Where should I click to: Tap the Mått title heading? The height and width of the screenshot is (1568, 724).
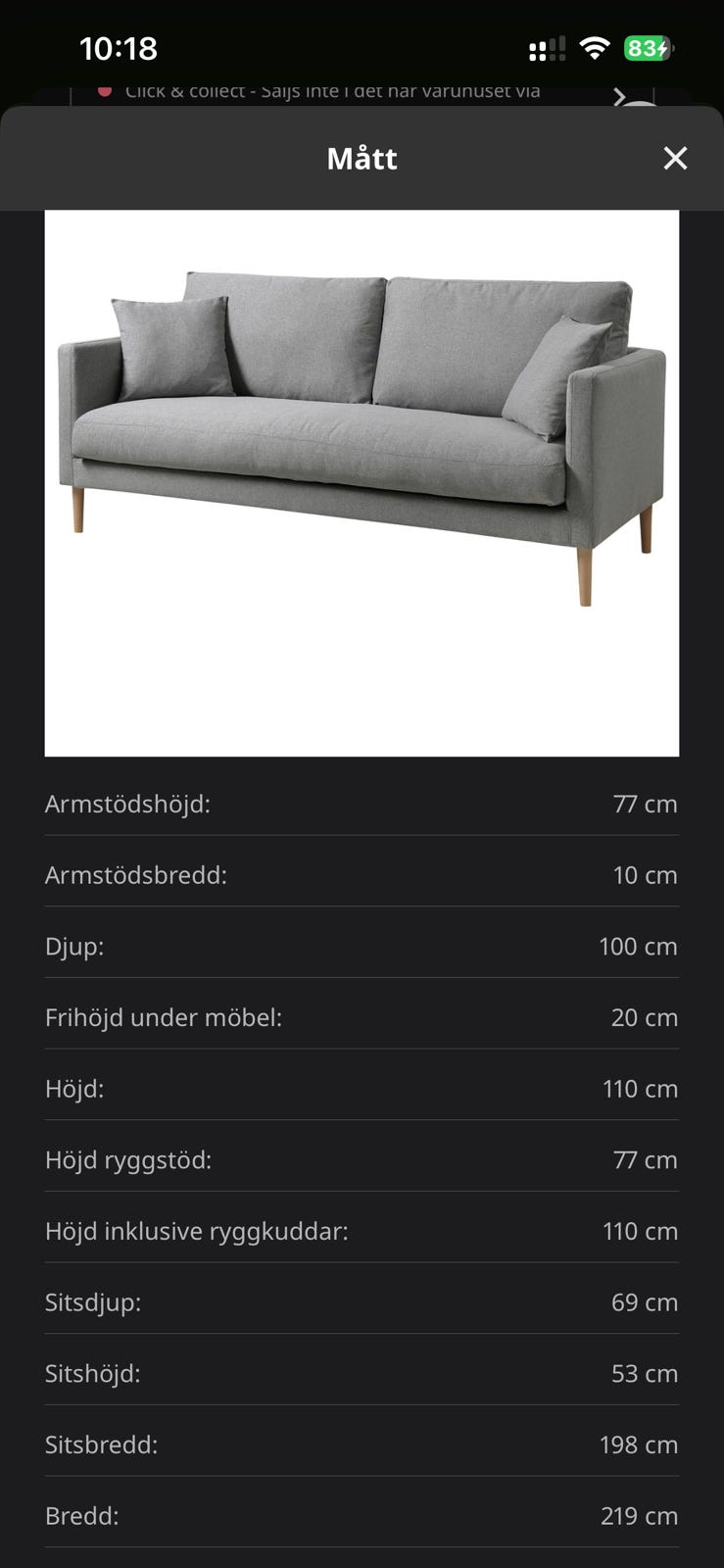click(362, 158)
